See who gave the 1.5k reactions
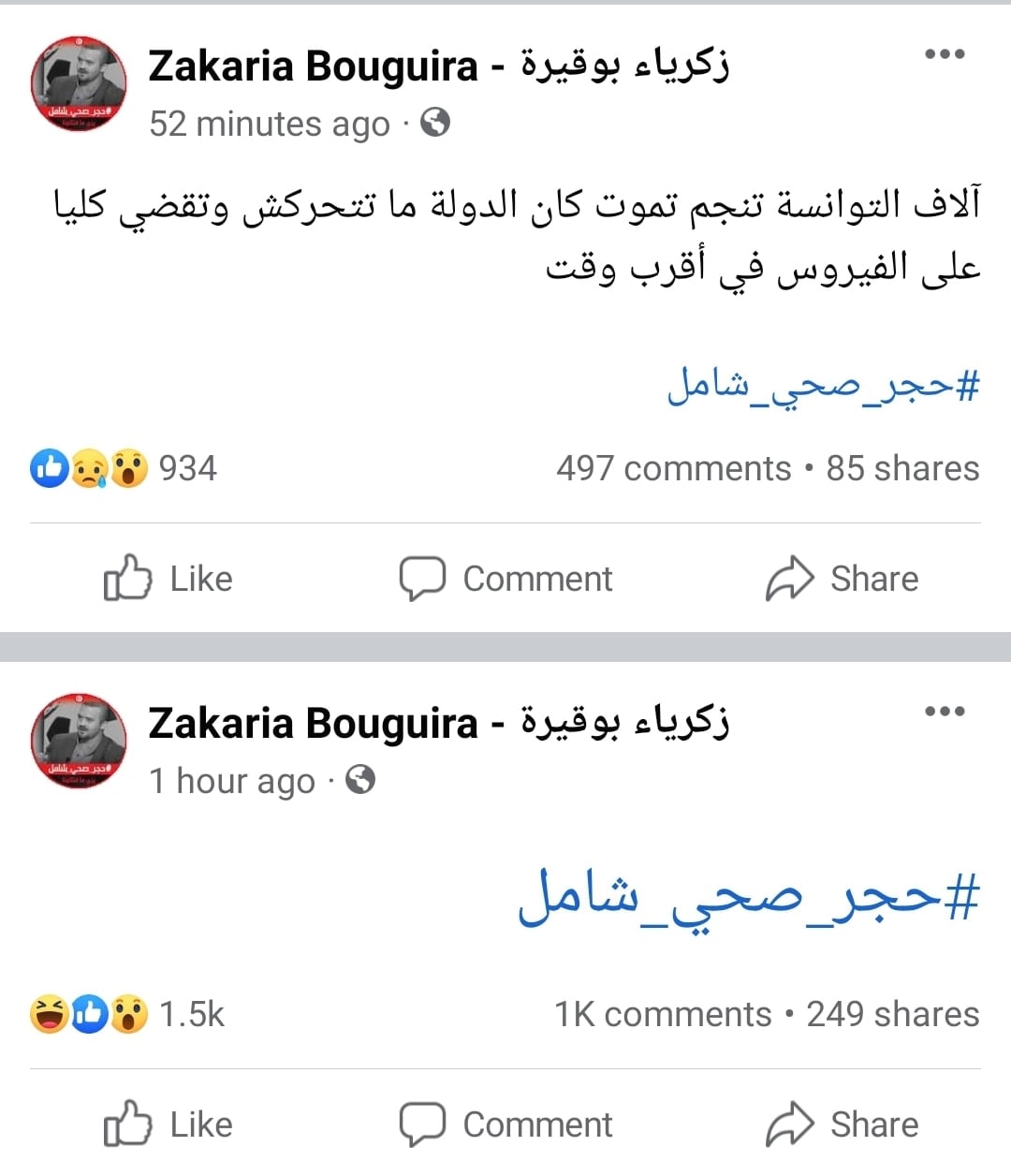The width and height of the screenshot is (1011, 1176). [x=126, y=1014]
